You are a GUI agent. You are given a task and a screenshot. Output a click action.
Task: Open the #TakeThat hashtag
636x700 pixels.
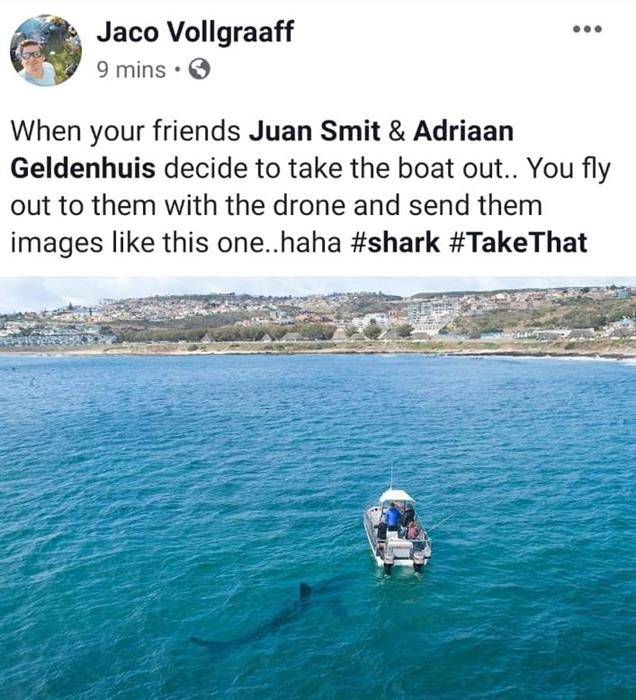pyautogui.click(x=524, y=242)
